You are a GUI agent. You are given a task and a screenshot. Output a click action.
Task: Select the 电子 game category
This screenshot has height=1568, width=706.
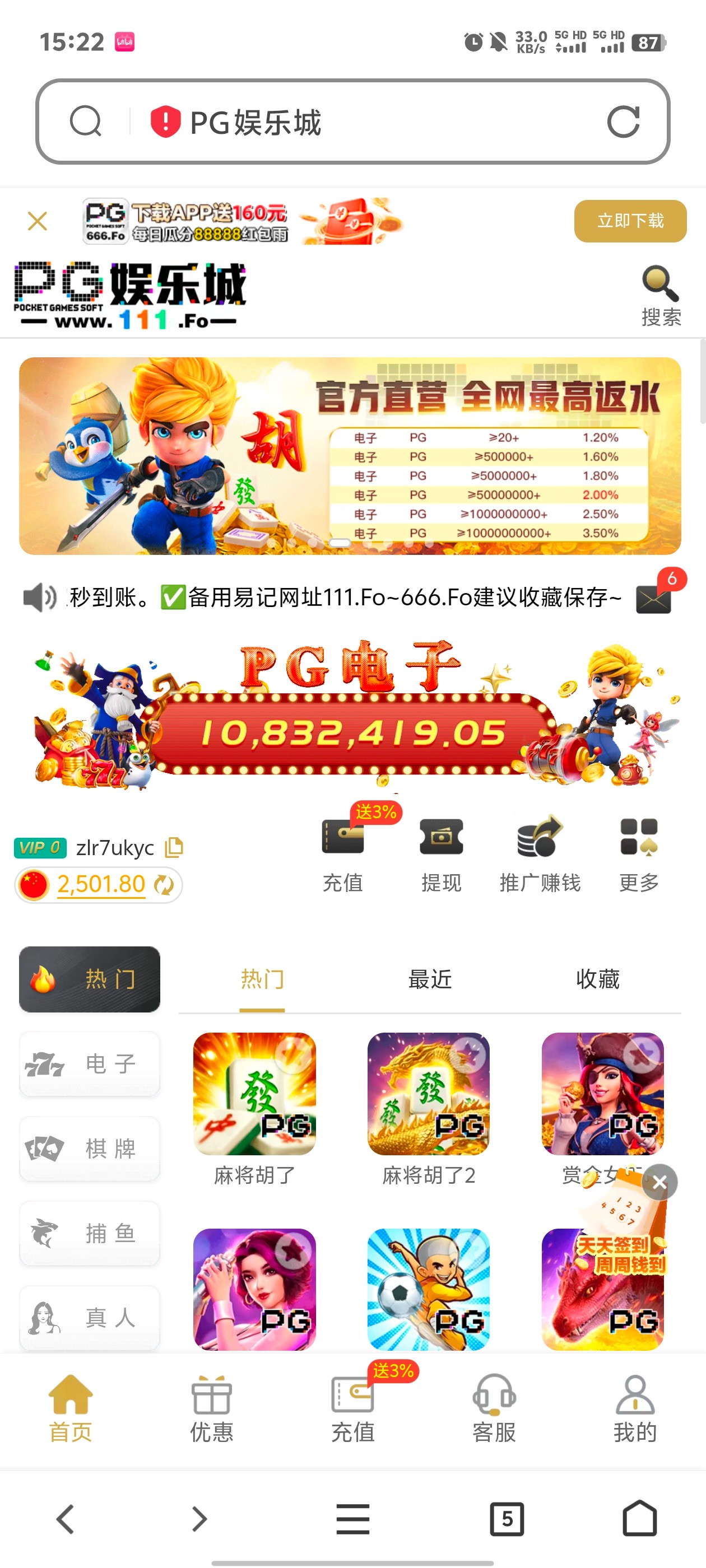90,1063
